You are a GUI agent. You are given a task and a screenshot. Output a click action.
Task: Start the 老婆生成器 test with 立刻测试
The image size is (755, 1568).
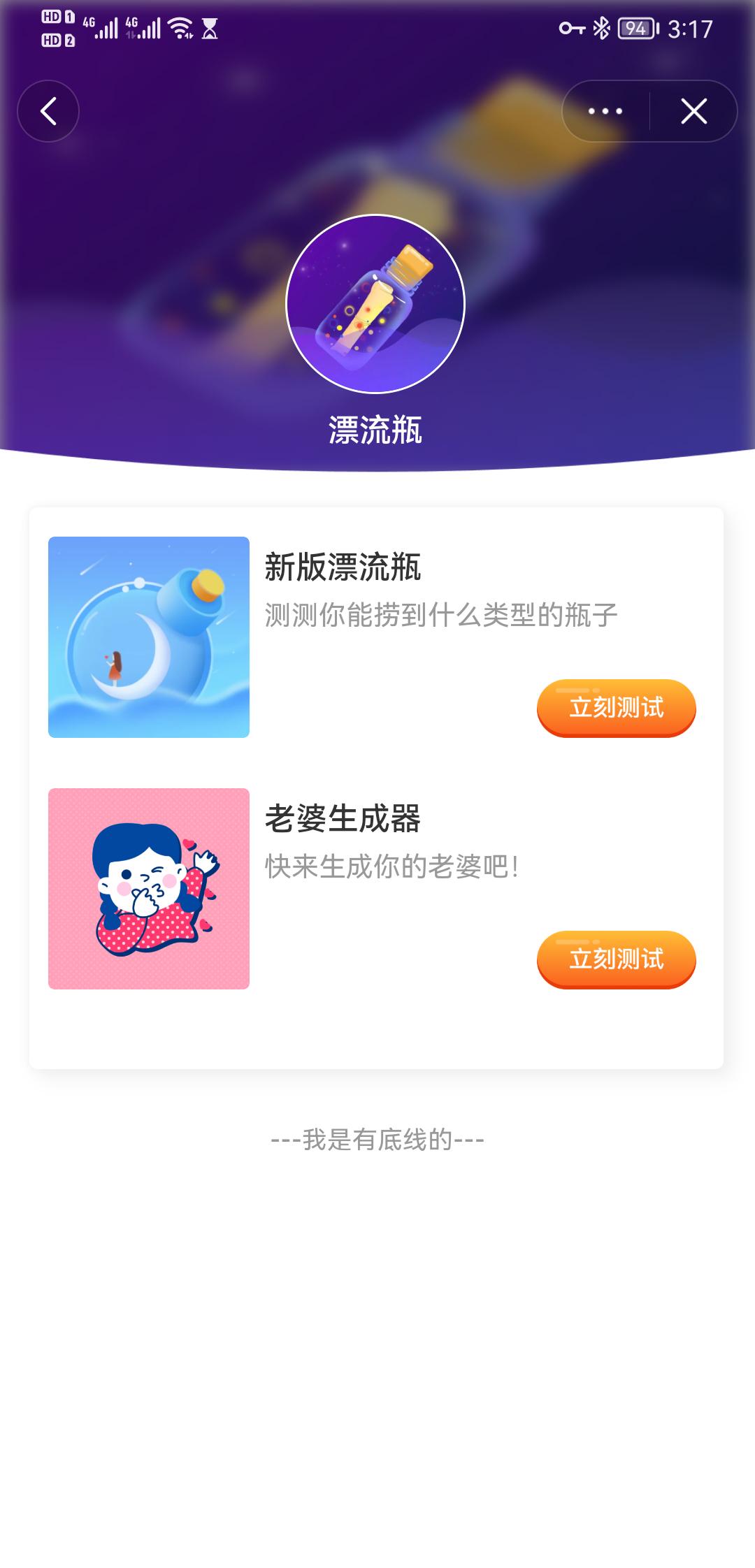coord(616,959)
